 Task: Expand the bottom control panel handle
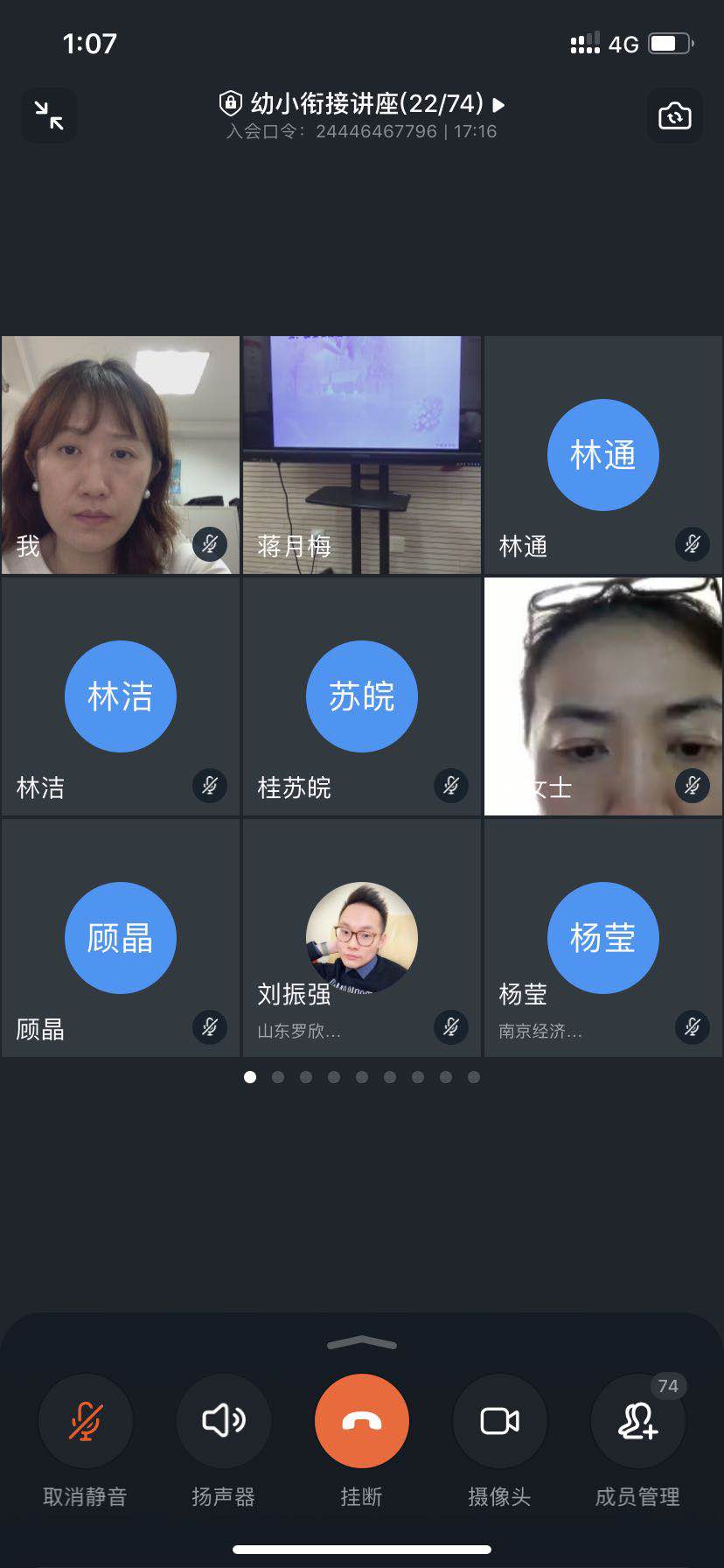361,1343
